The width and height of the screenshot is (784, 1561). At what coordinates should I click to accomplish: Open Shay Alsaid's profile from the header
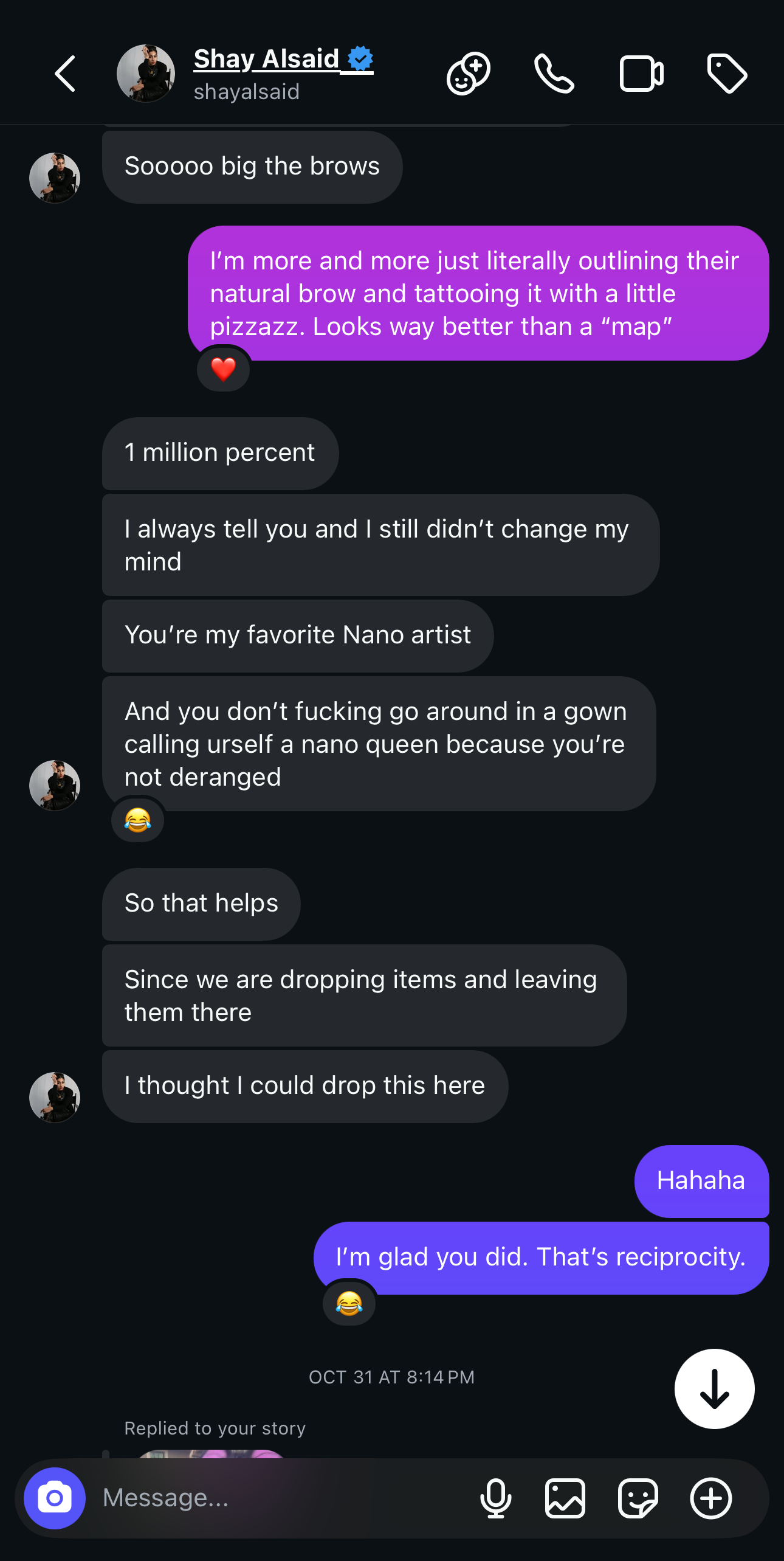266,60
